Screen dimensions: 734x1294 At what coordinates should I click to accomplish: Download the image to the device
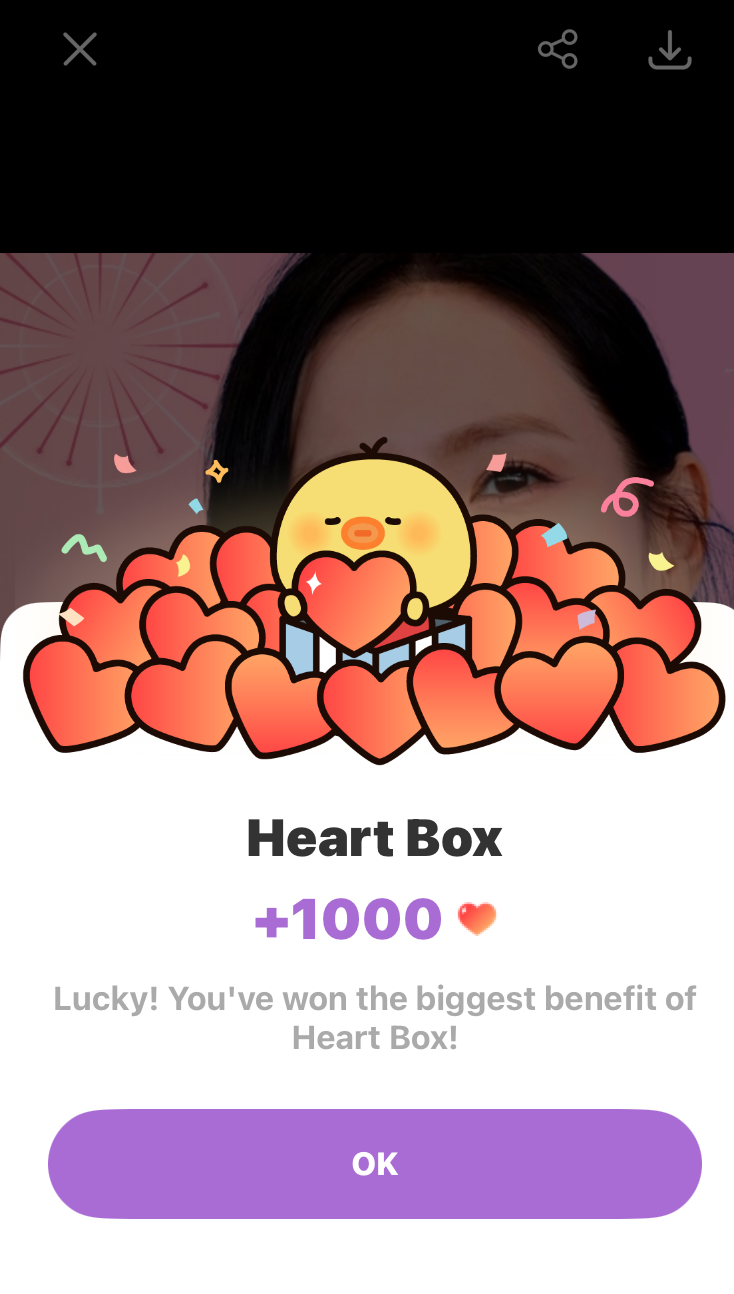click(x=669, y=49)
